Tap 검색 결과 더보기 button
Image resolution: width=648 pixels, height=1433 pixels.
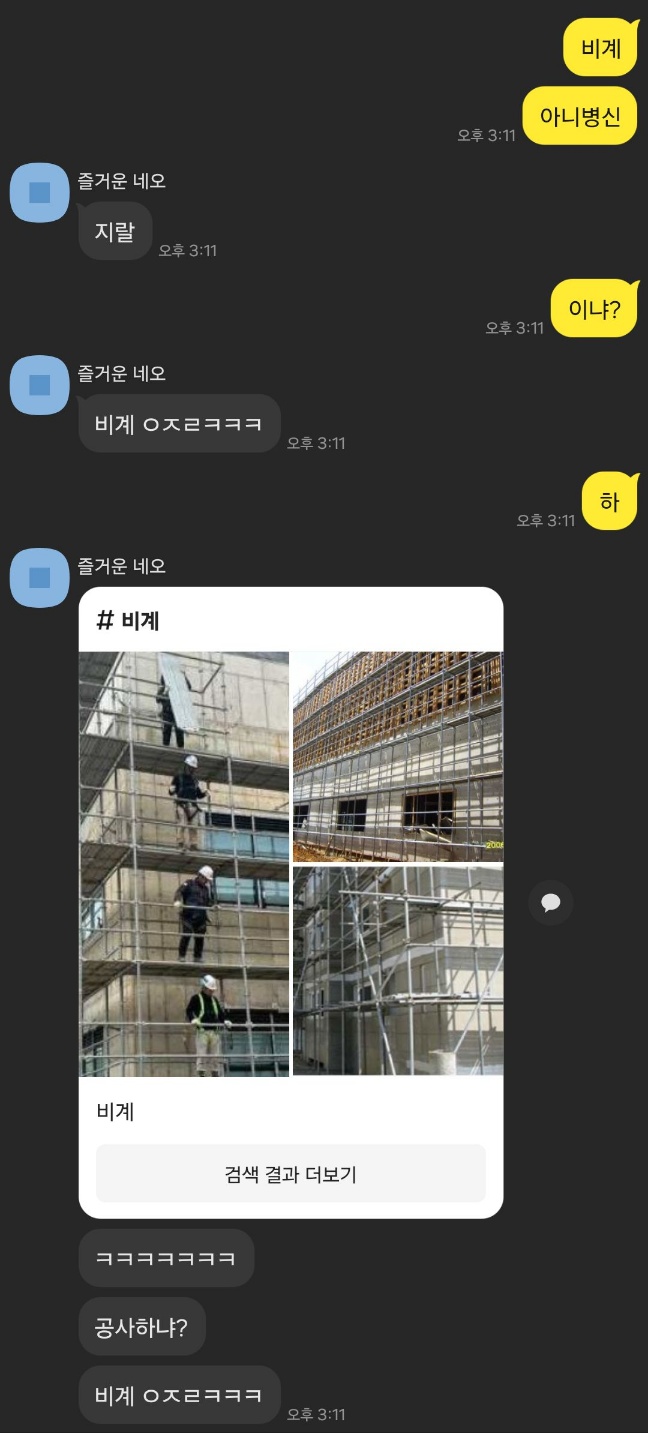(290, 1173)
